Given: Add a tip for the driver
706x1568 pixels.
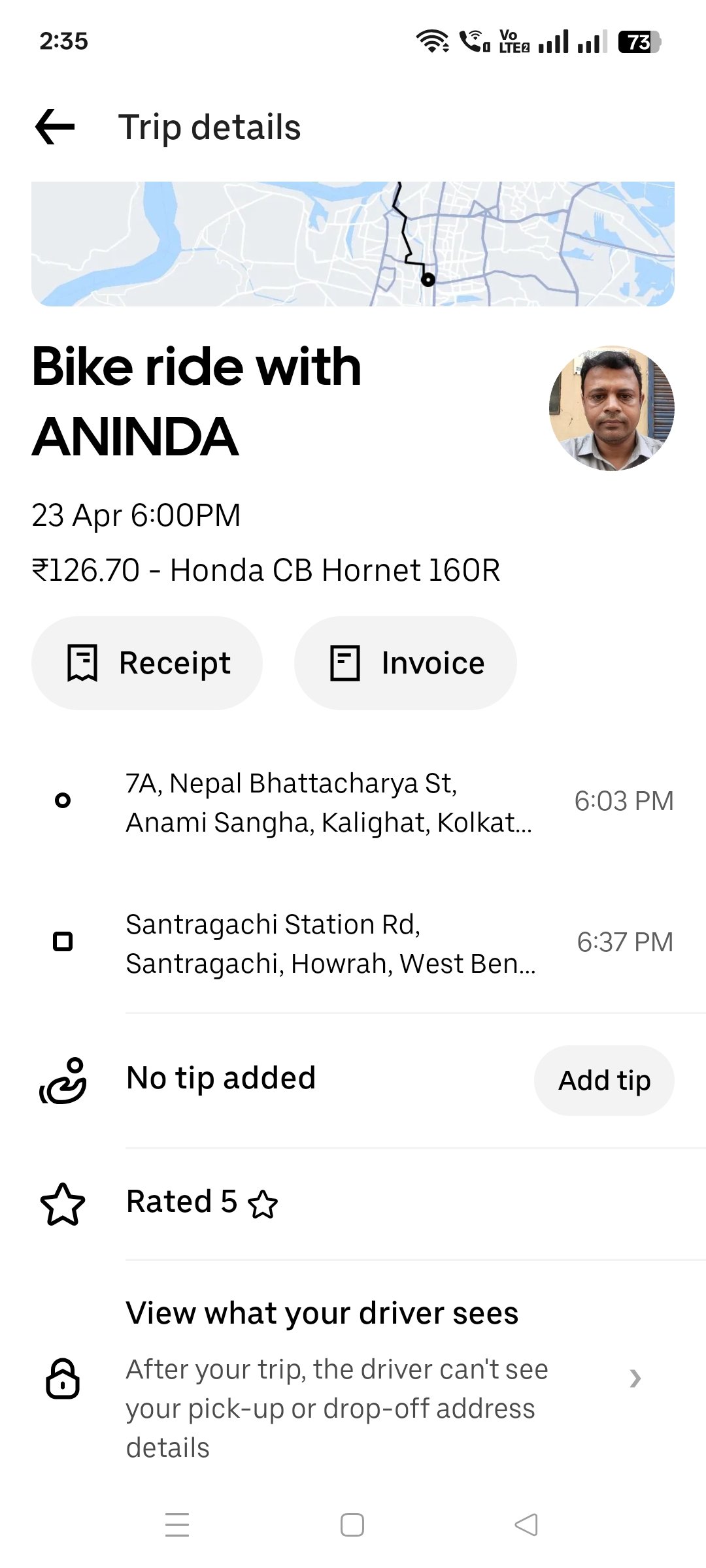Looking at the screenshot, I should (x=604, y=1080).
